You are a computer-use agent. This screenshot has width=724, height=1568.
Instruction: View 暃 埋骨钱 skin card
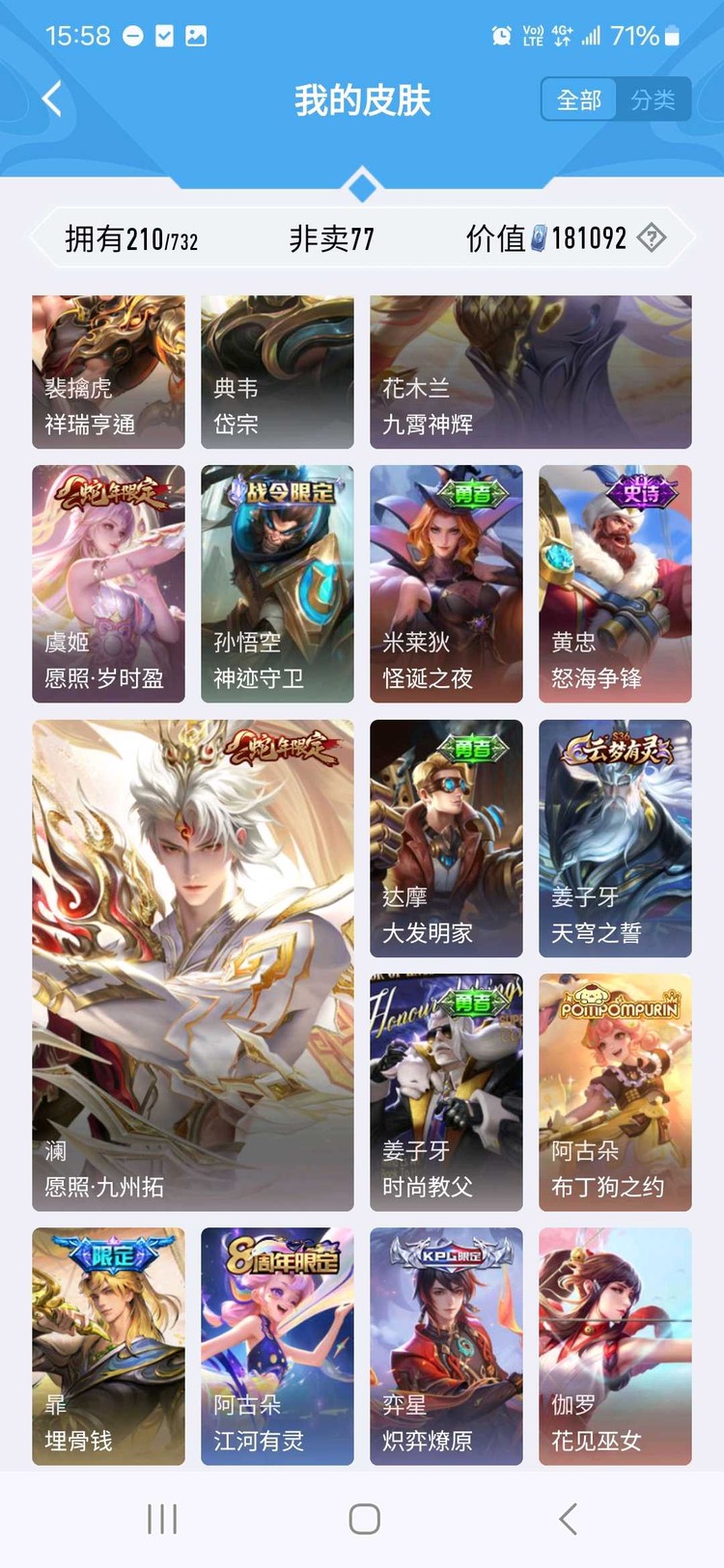pyautogui.click(x=108, y=1346)
